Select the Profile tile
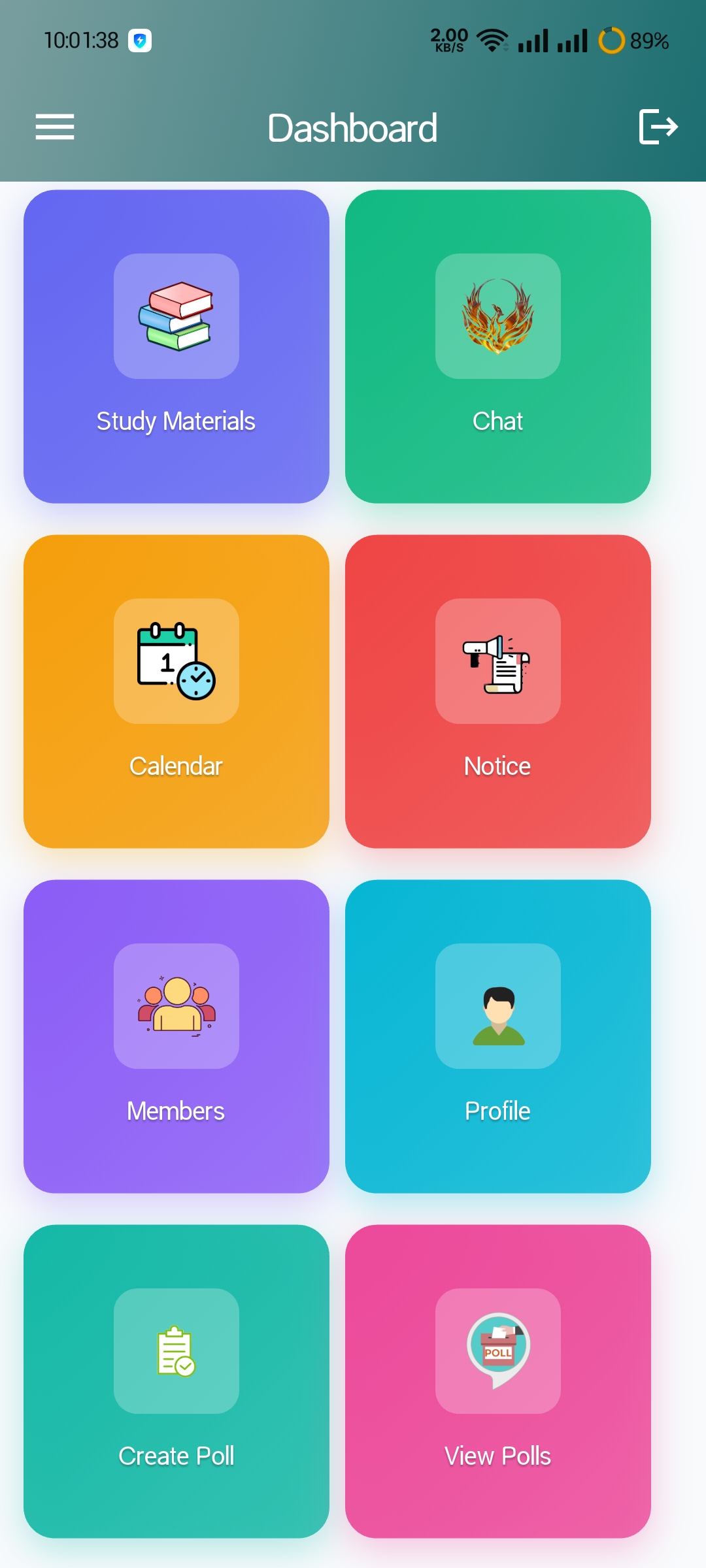The image size is (706, 1568). pos(498,1037)
